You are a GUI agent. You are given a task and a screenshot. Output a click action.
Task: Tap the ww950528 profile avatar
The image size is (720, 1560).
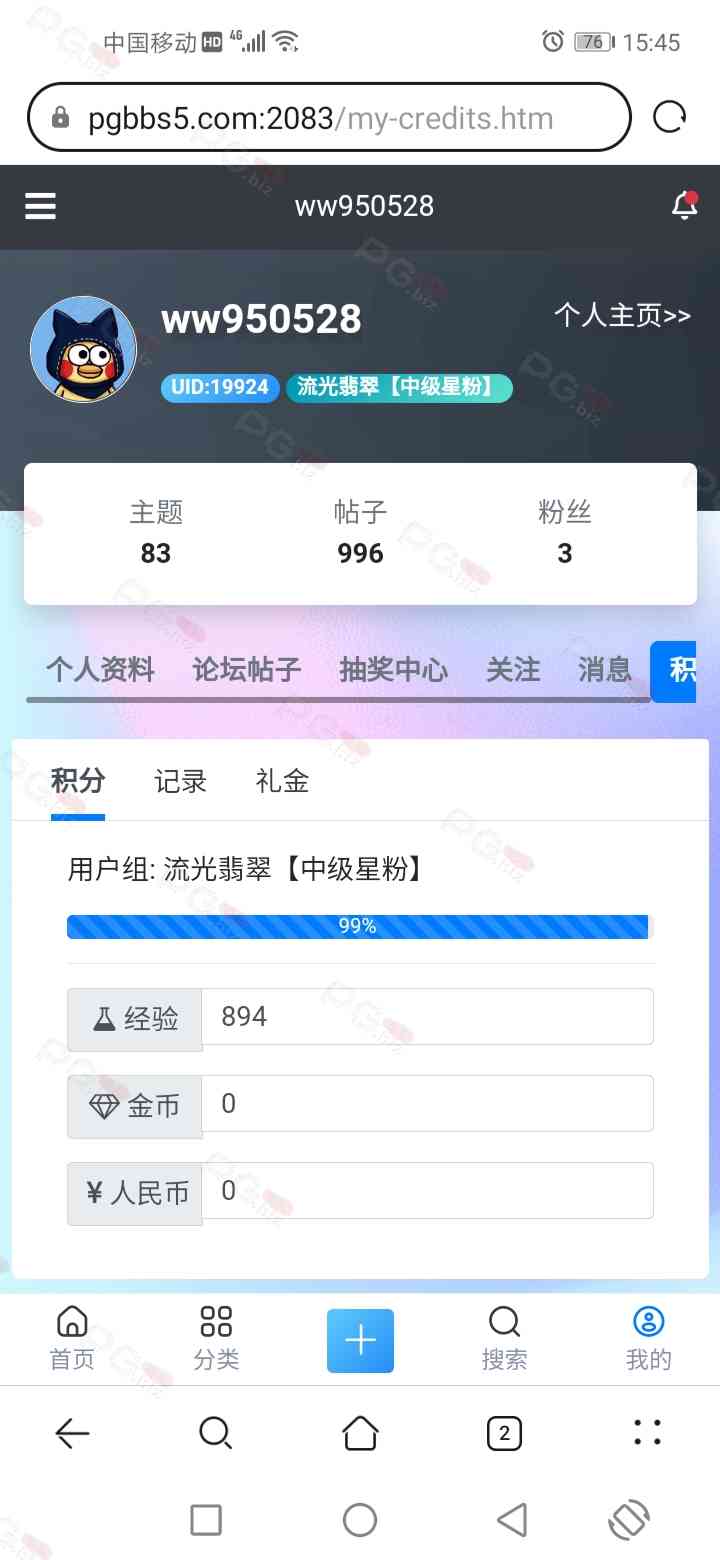pos(83,349)
